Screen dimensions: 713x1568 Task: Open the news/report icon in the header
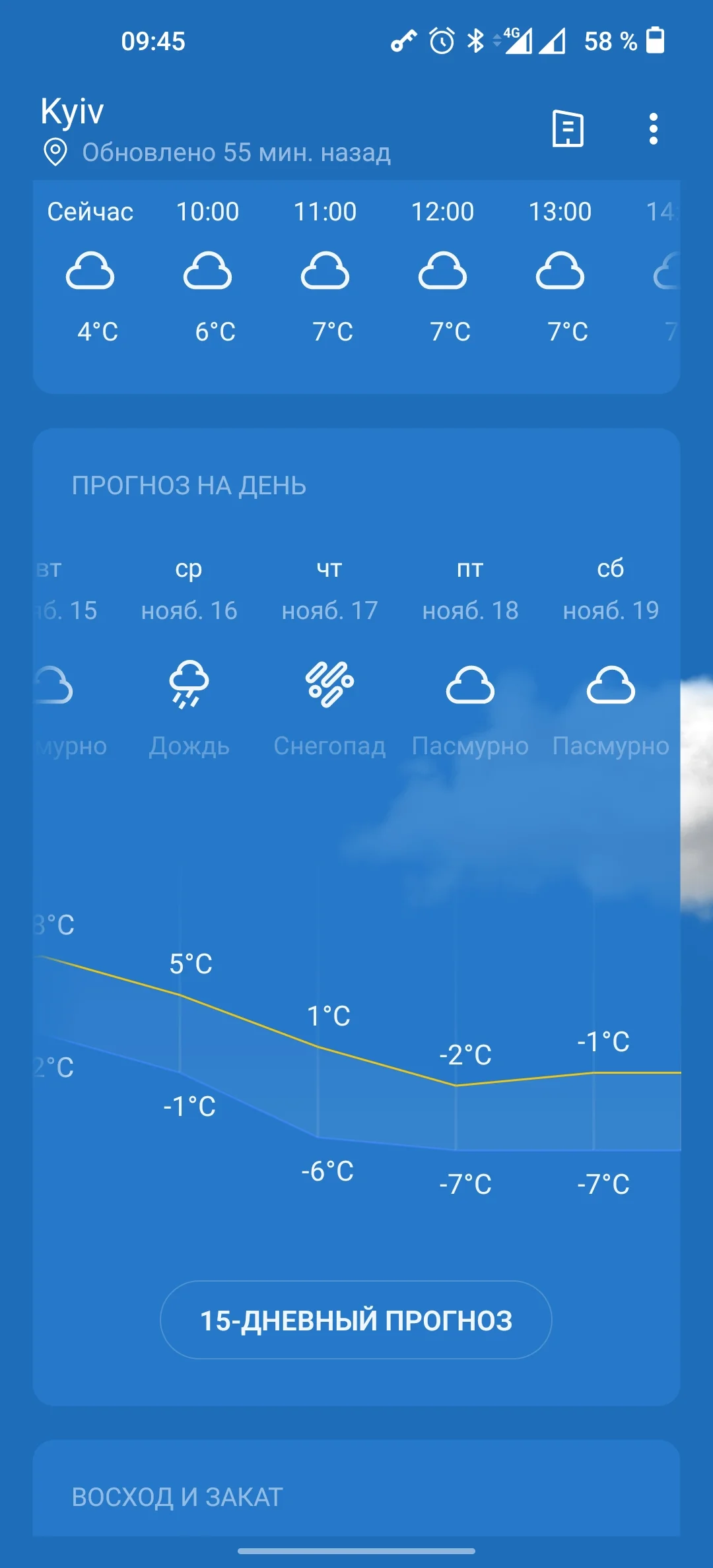pyautogui.click(x=568, y=129)
